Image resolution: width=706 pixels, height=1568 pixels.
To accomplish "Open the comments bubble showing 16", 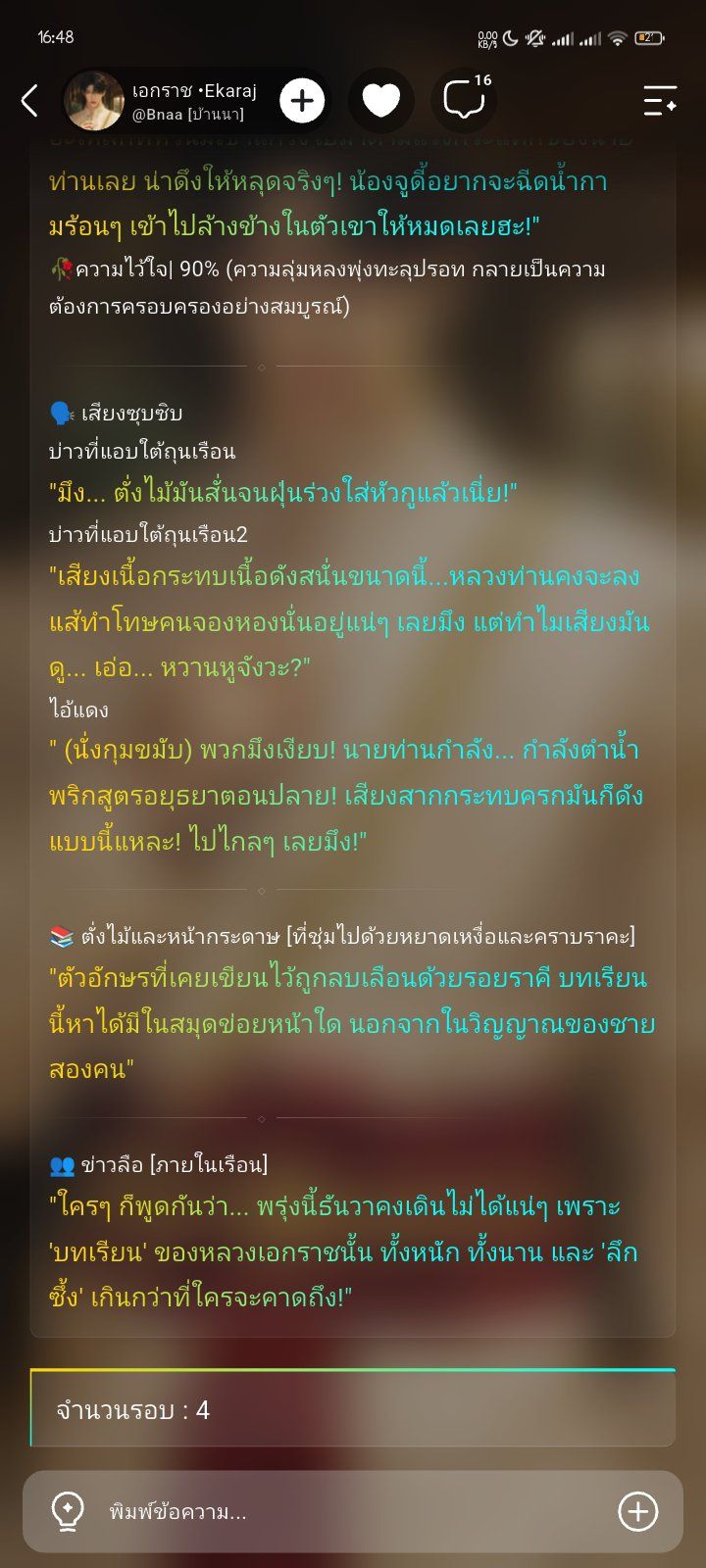I will tap(465, 100).
